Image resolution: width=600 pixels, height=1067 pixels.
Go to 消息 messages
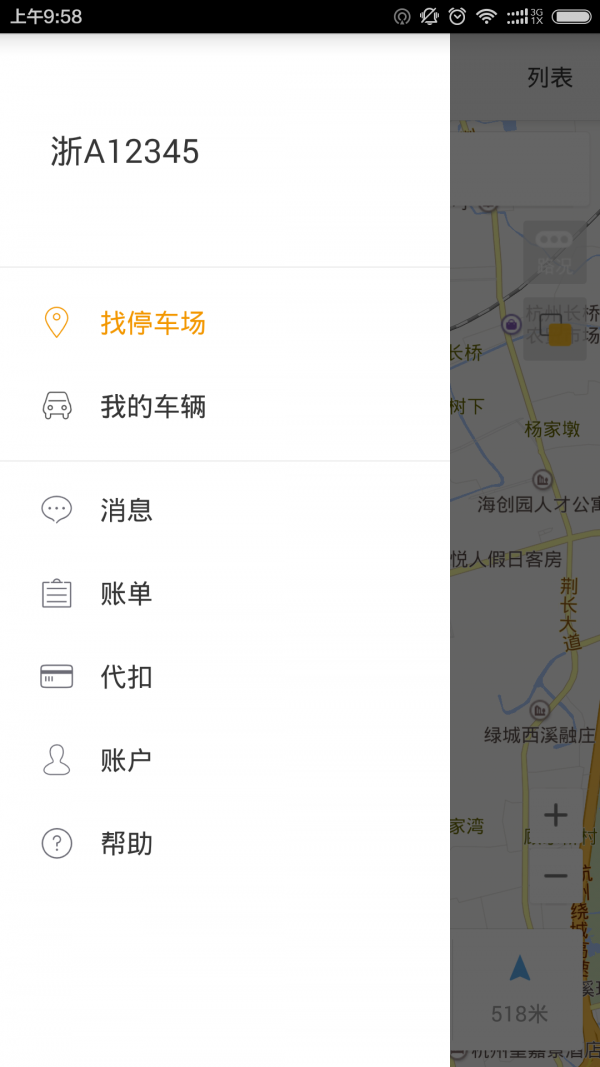coord(224,510)
